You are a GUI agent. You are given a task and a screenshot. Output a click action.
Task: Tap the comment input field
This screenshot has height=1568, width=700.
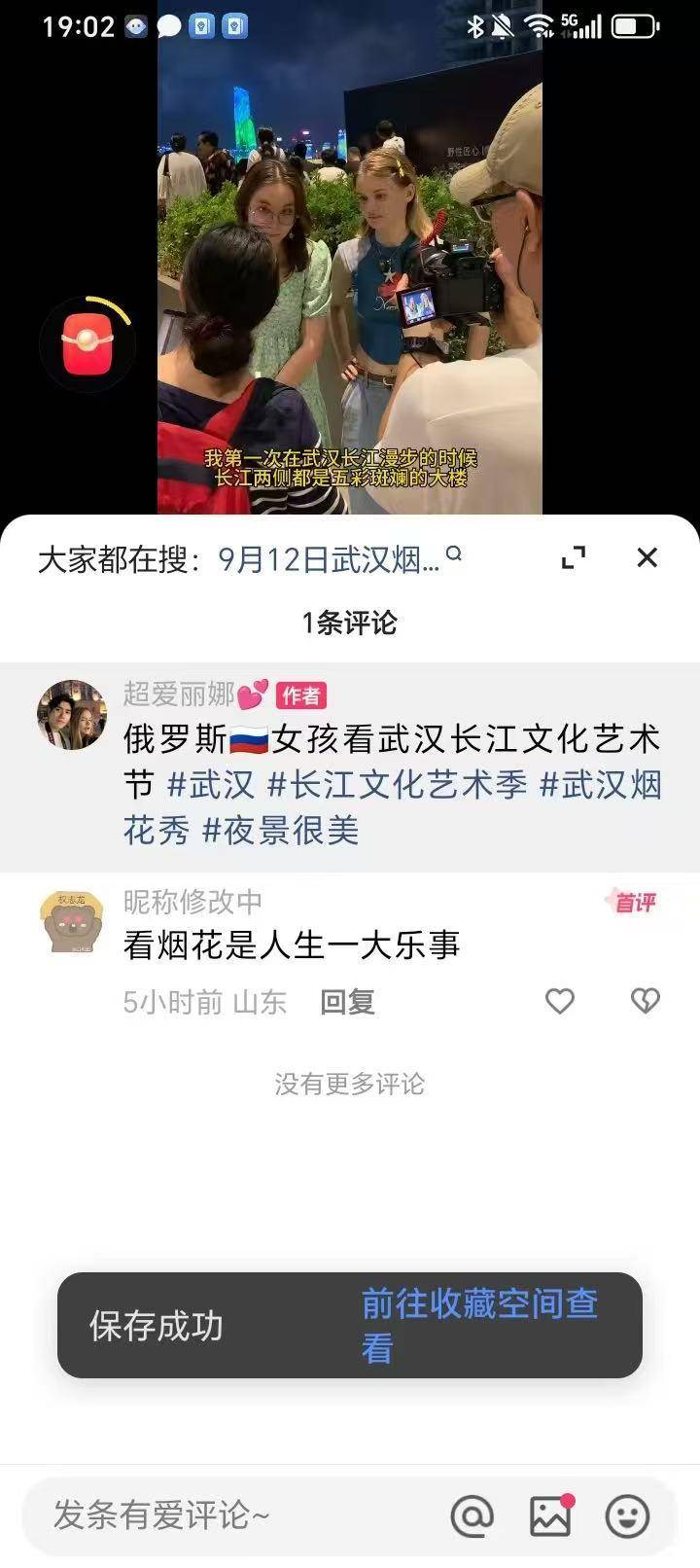pos(224,1515)
